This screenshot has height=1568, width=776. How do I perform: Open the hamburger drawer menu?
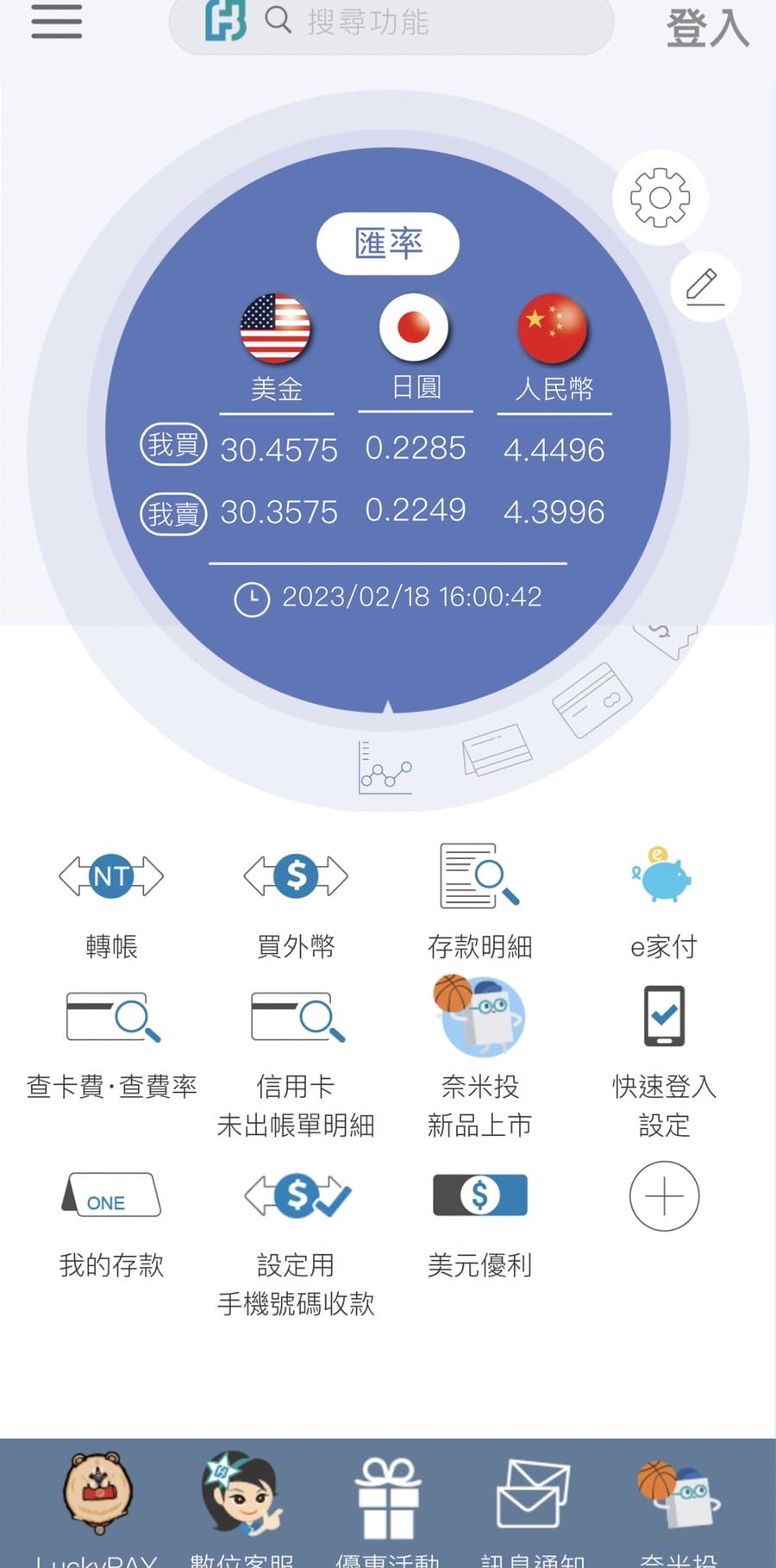pos(56,22)
